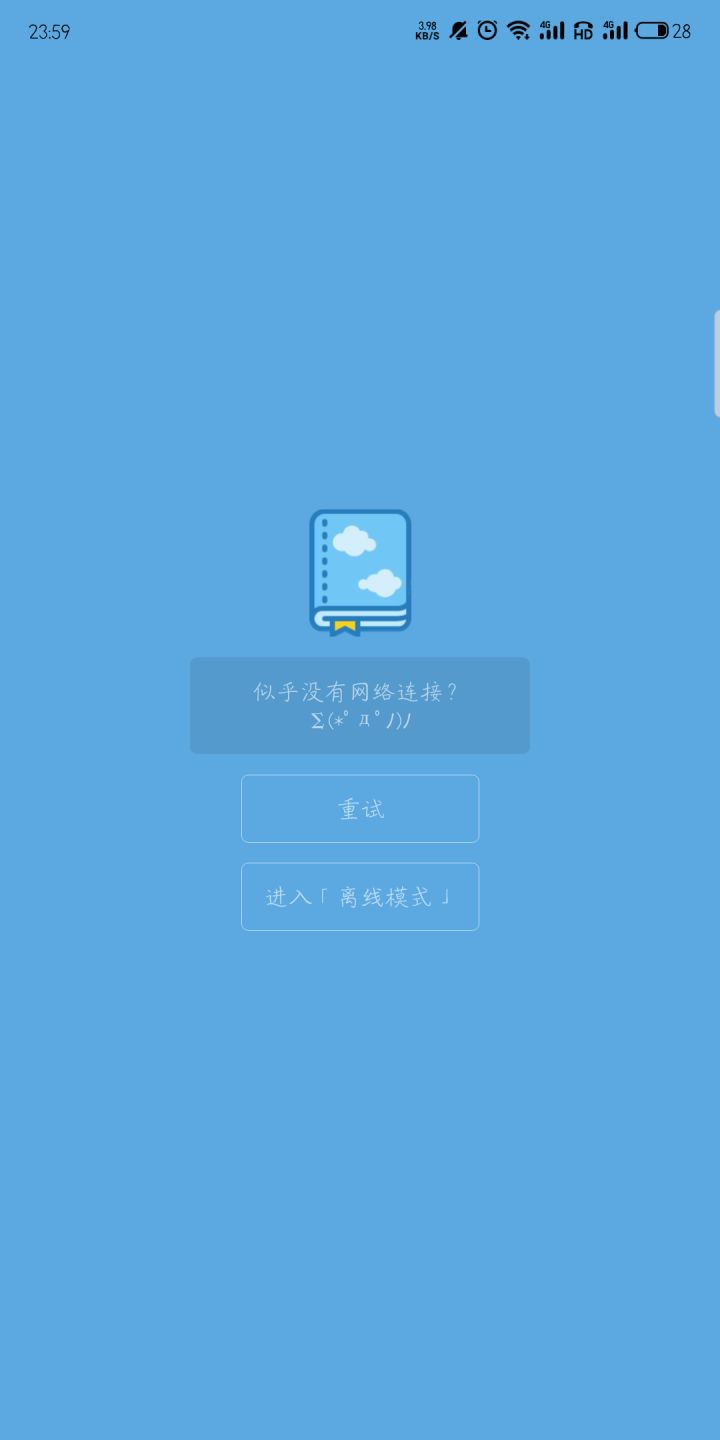Tap the alarm clock status bar icon
The height and width of the screenshot is (1440, 720).
(x=487, y=30)
